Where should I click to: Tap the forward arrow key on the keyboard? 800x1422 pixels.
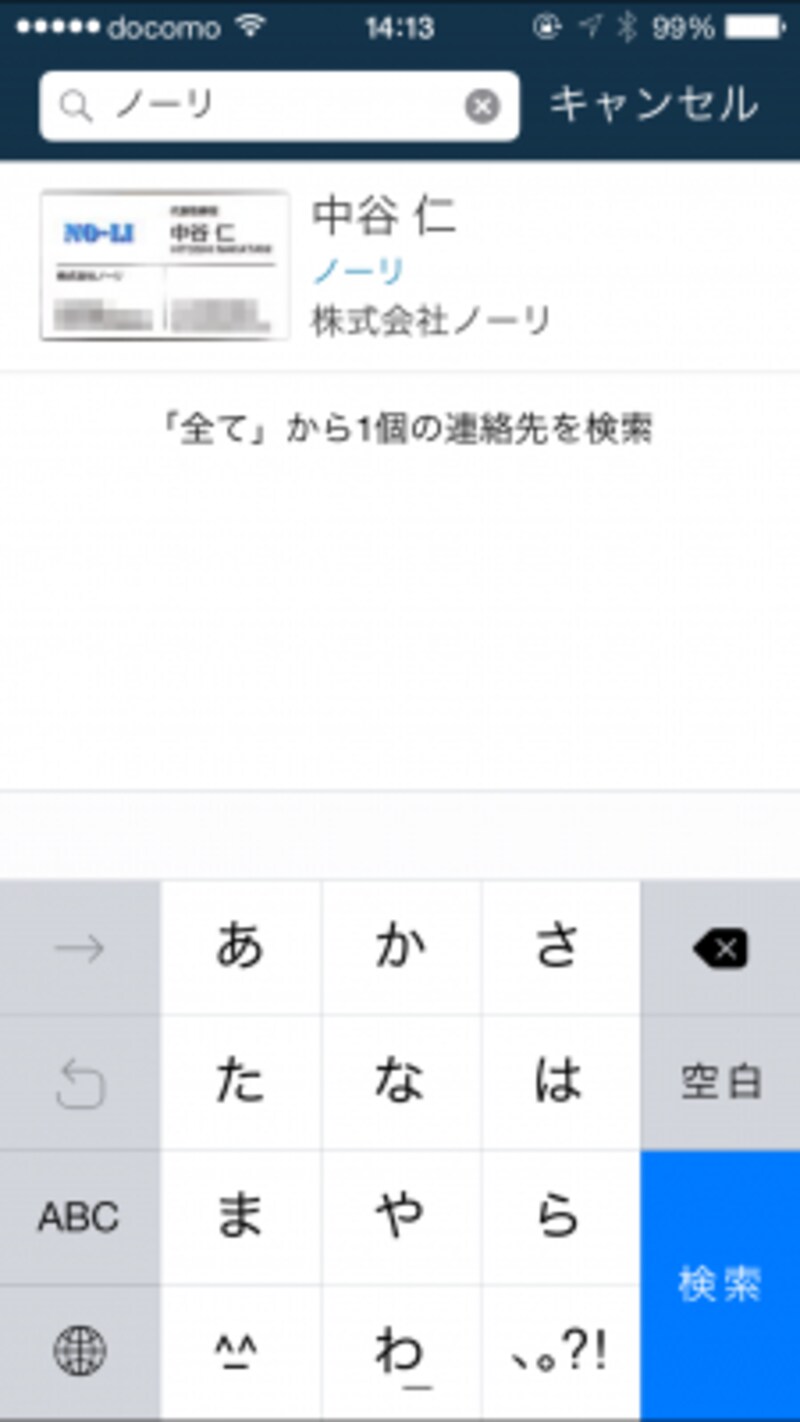click(x=80, y=948)
